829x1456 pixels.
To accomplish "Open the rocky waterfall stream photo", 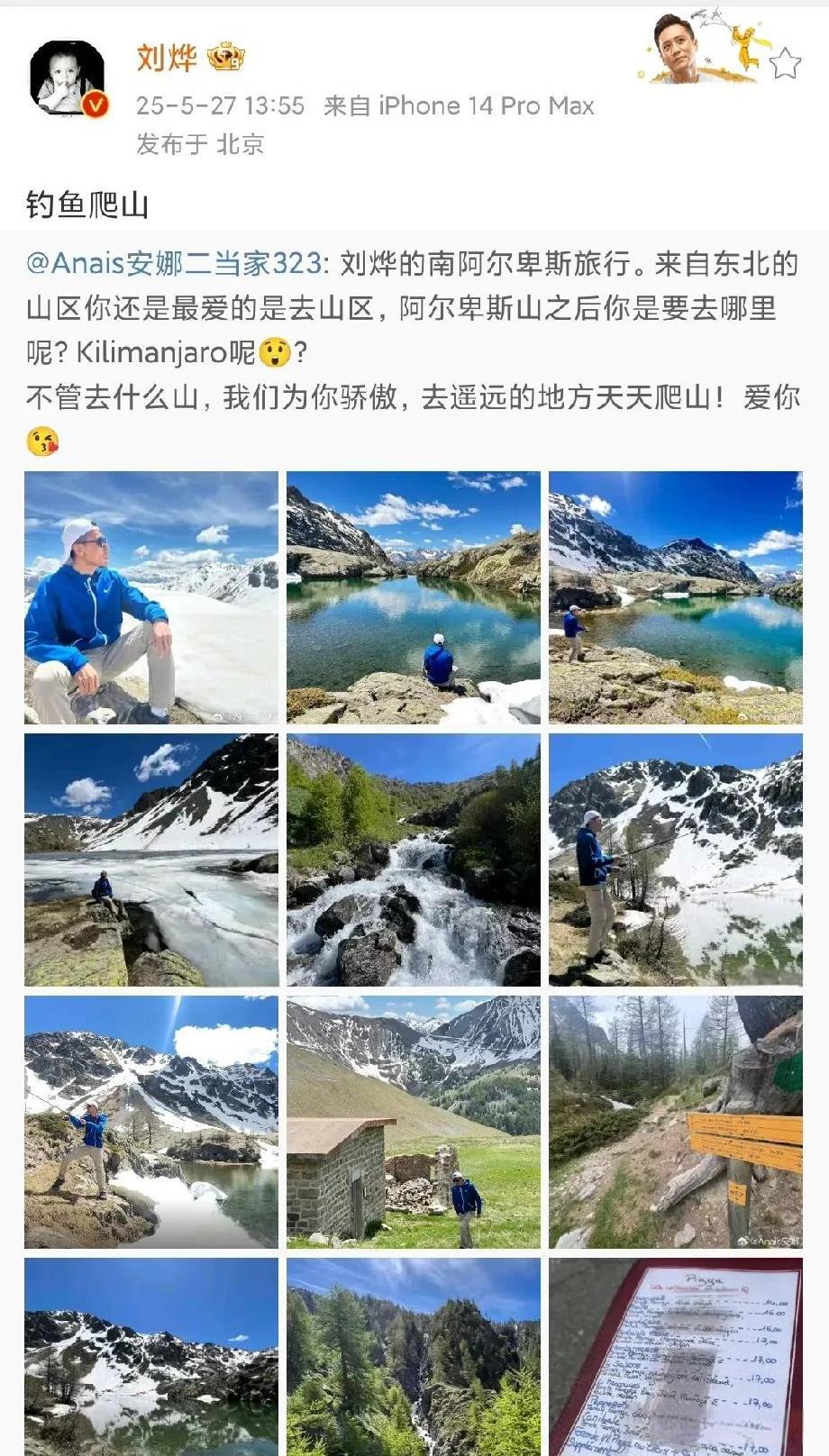I will pos(414,860).
